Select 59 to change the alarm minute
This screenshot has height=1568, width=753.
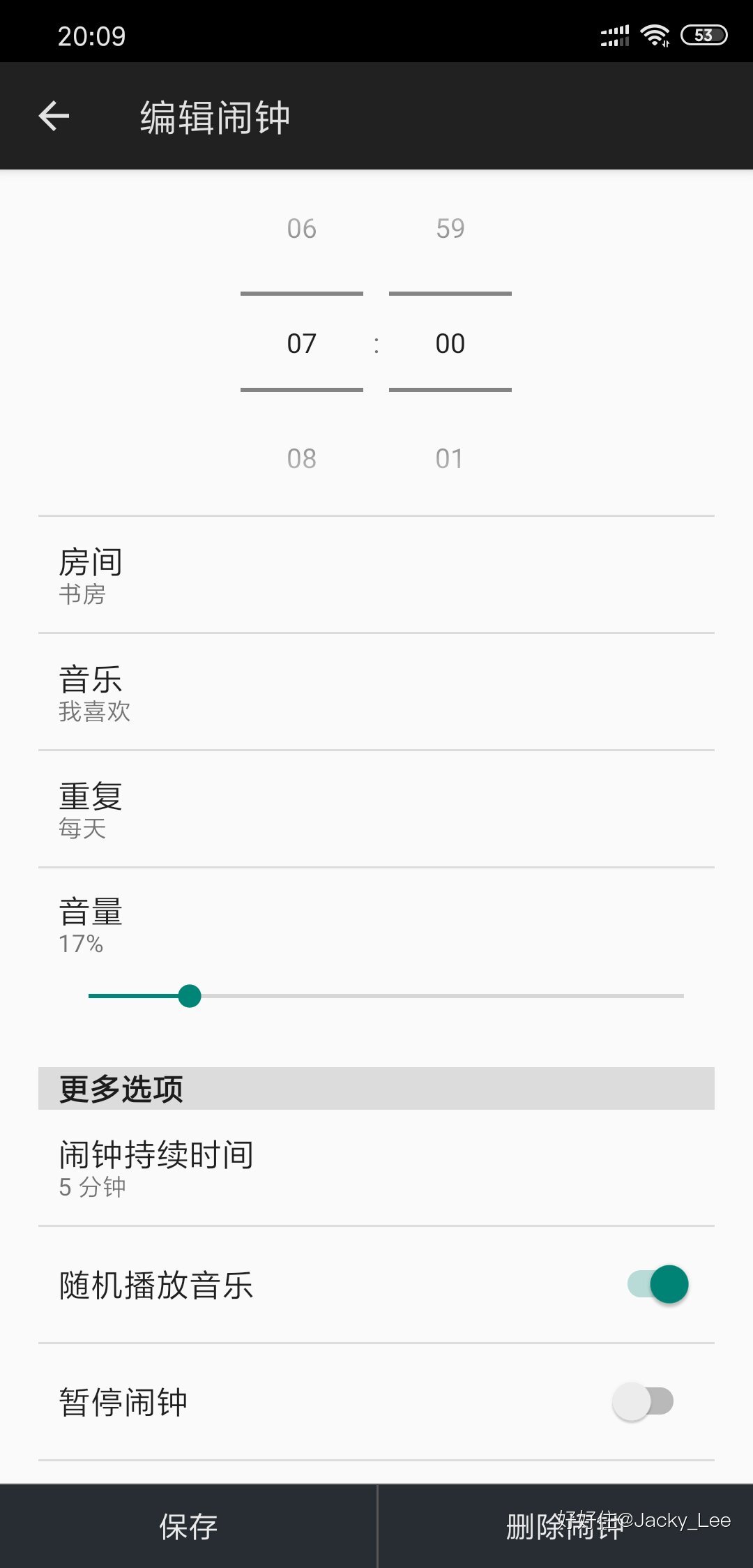click(450, 228)
